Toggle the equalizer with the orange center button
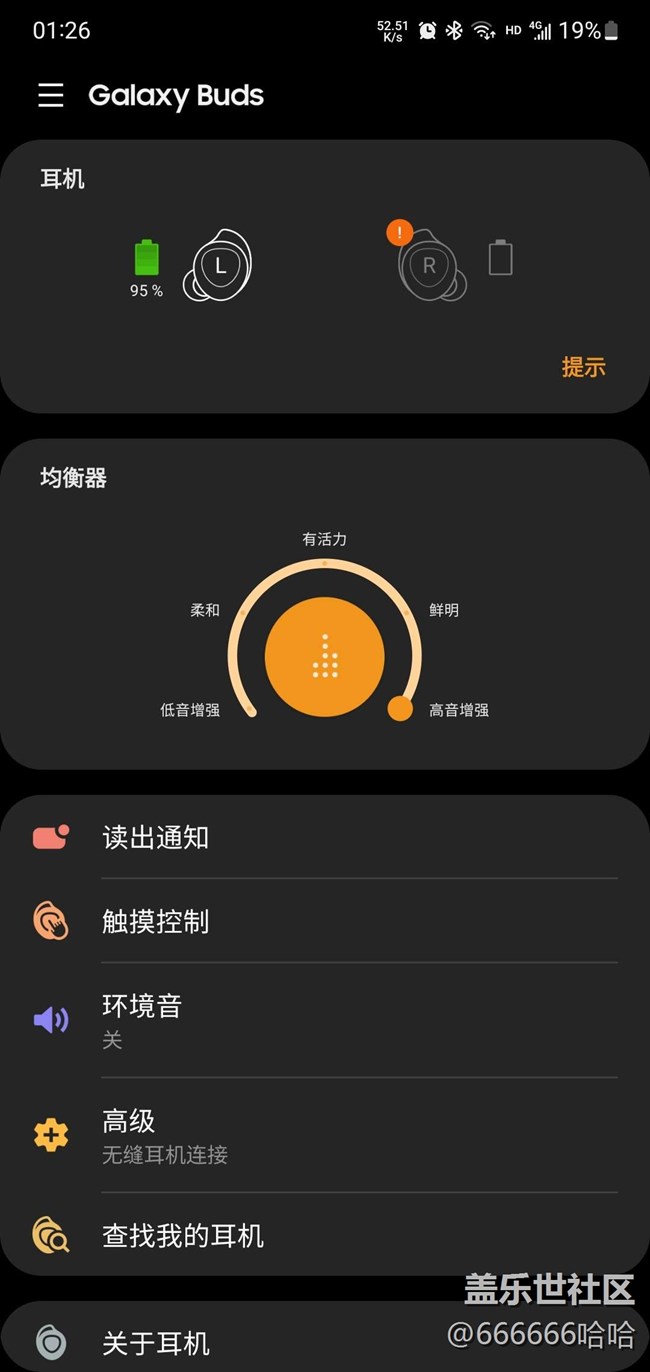 [324, 658]
